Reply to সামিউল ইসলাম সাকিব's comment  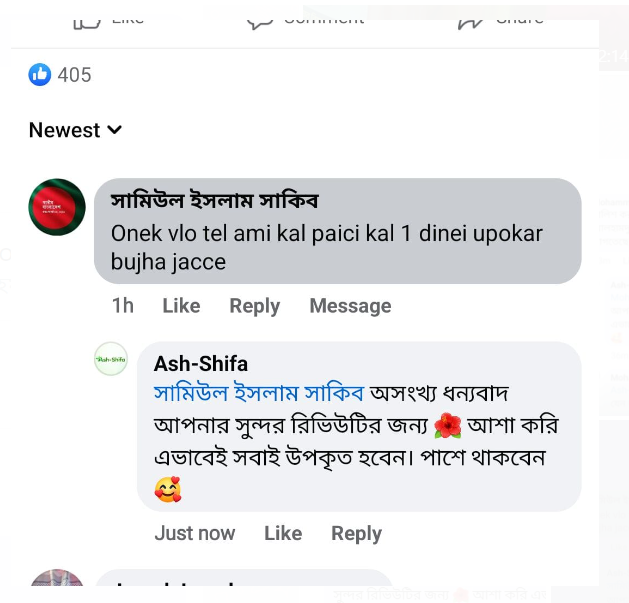tap(254, 306)
